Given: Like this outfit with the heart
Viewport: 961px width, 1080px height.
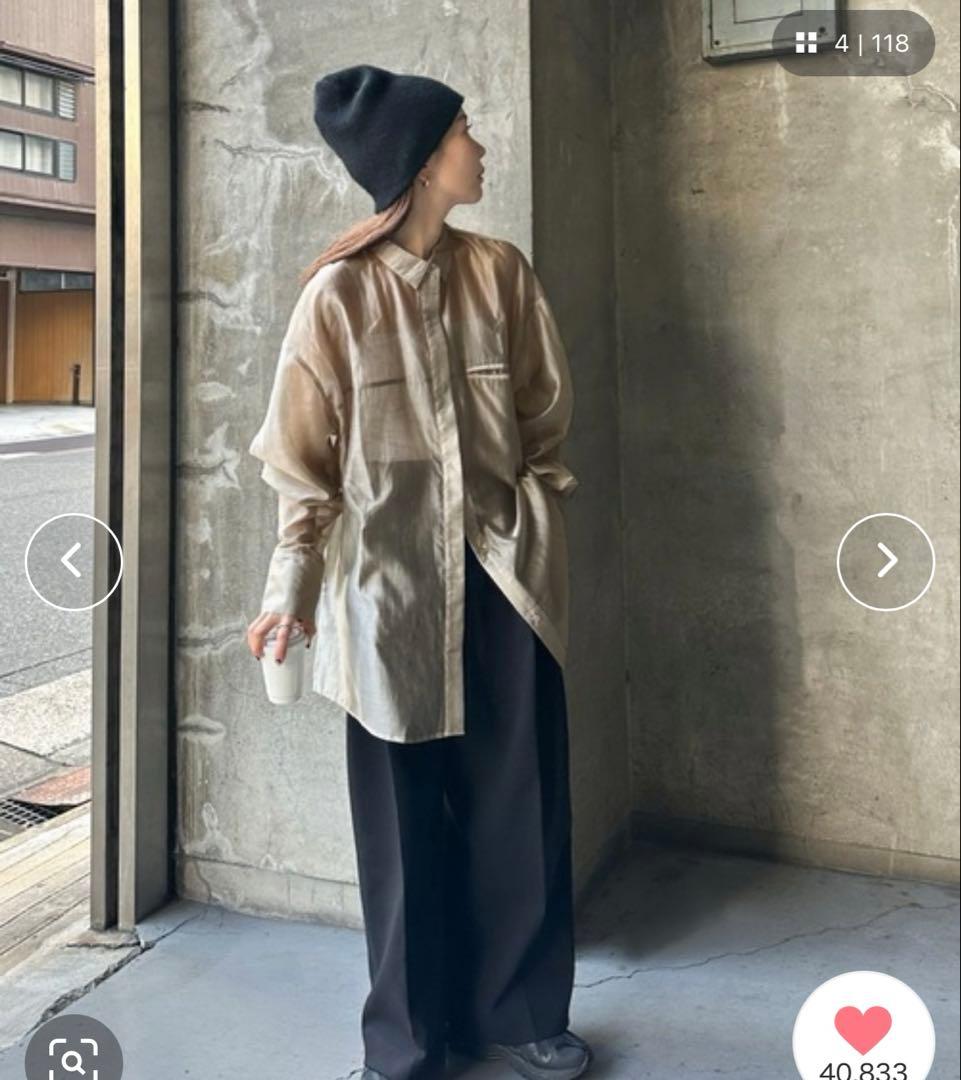Looking at the screenshot, I should point(863,1029).
